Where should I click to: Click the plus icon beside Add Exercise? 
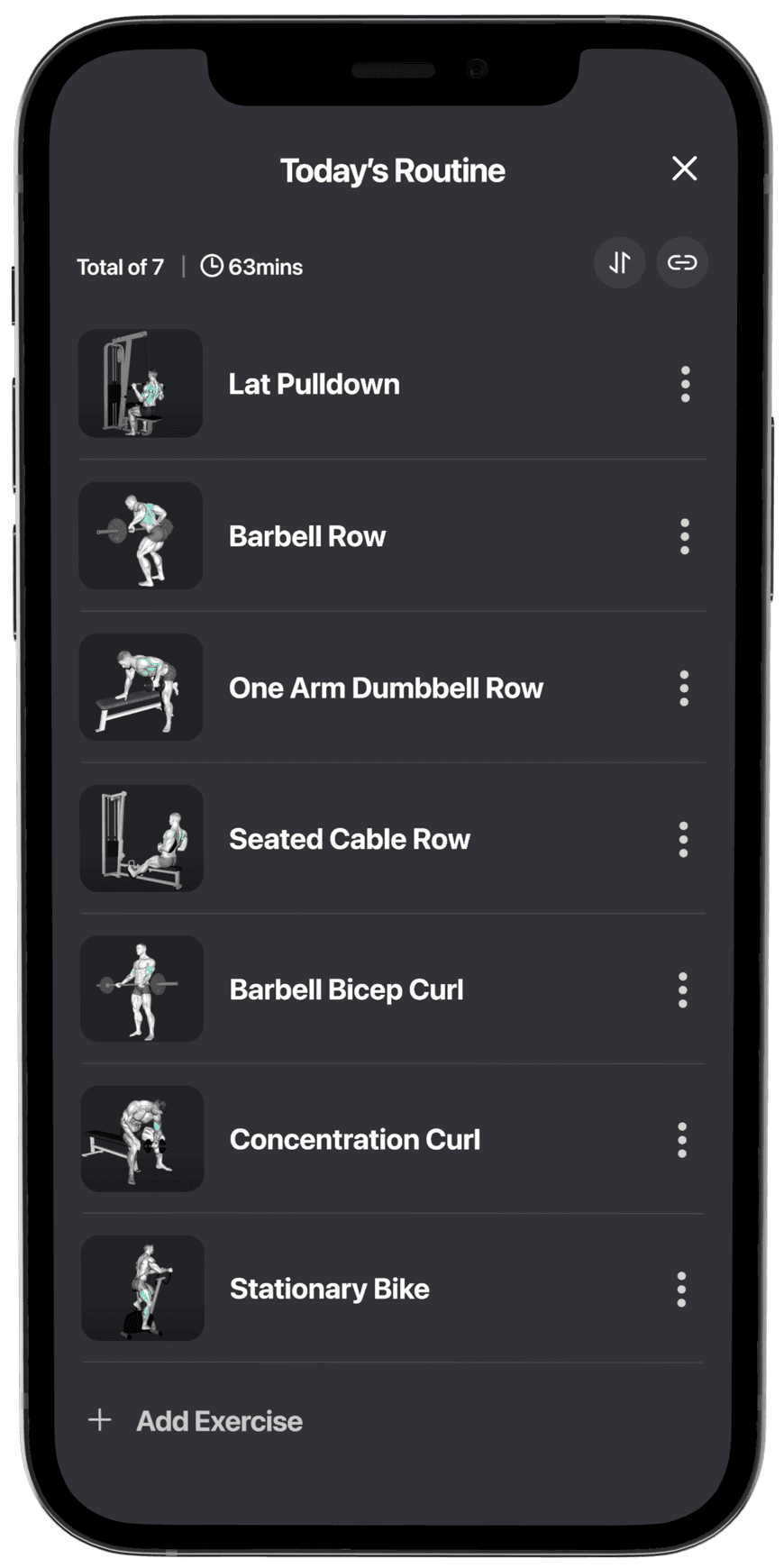100,1420
